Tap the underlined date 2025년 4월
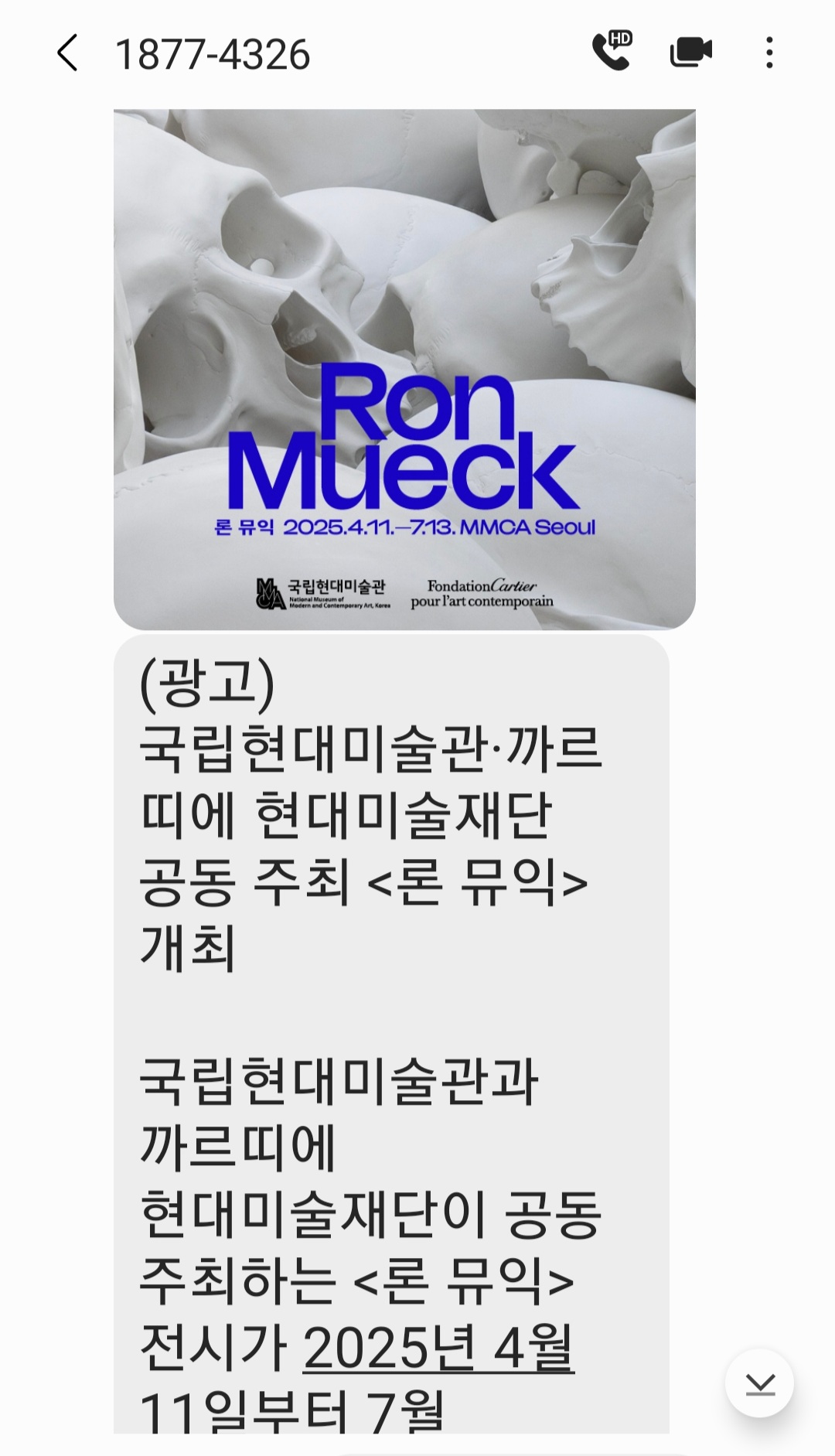 click(x=438, y=1348)
